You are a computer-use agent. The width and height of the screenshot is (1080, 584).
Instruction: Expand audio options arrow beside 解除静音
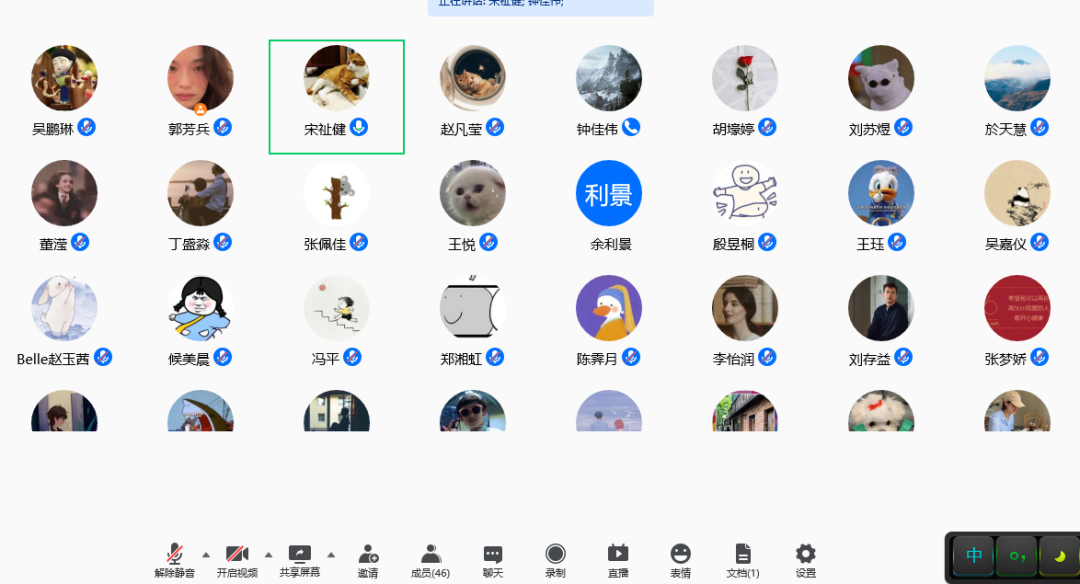206,554
